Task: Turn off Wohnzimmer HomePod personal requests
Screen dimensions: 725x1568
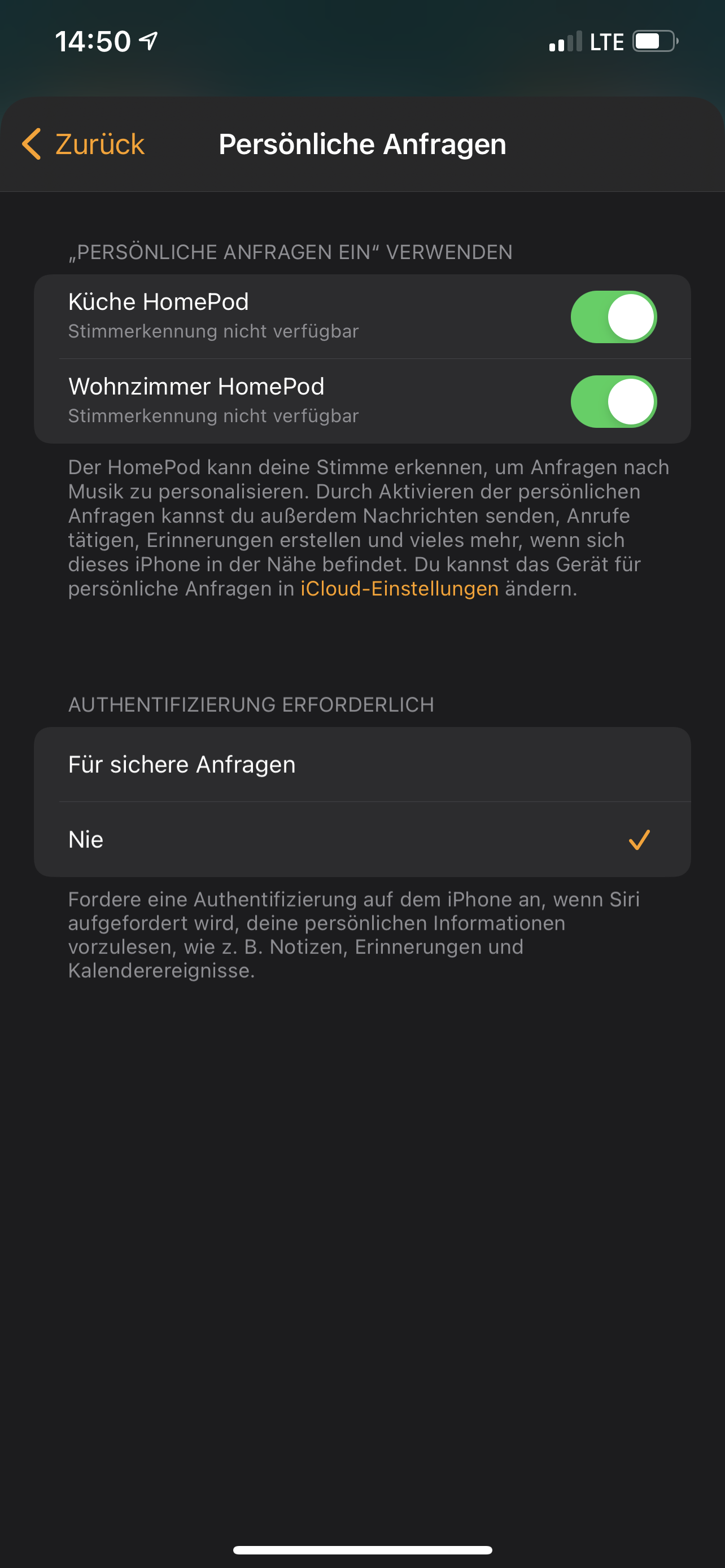Action: click(613, 401)
